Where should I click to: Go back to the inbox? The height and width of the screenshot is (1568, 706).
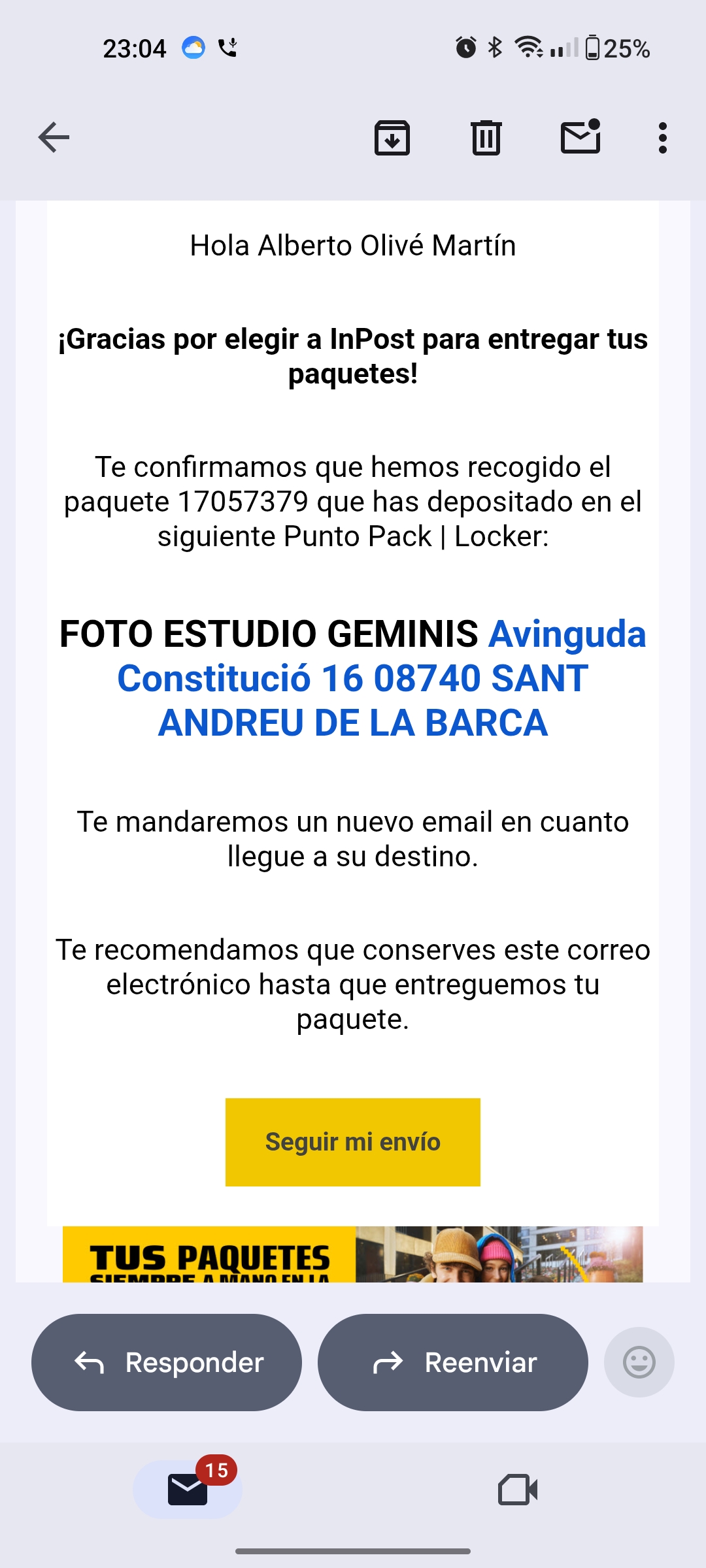54,138
